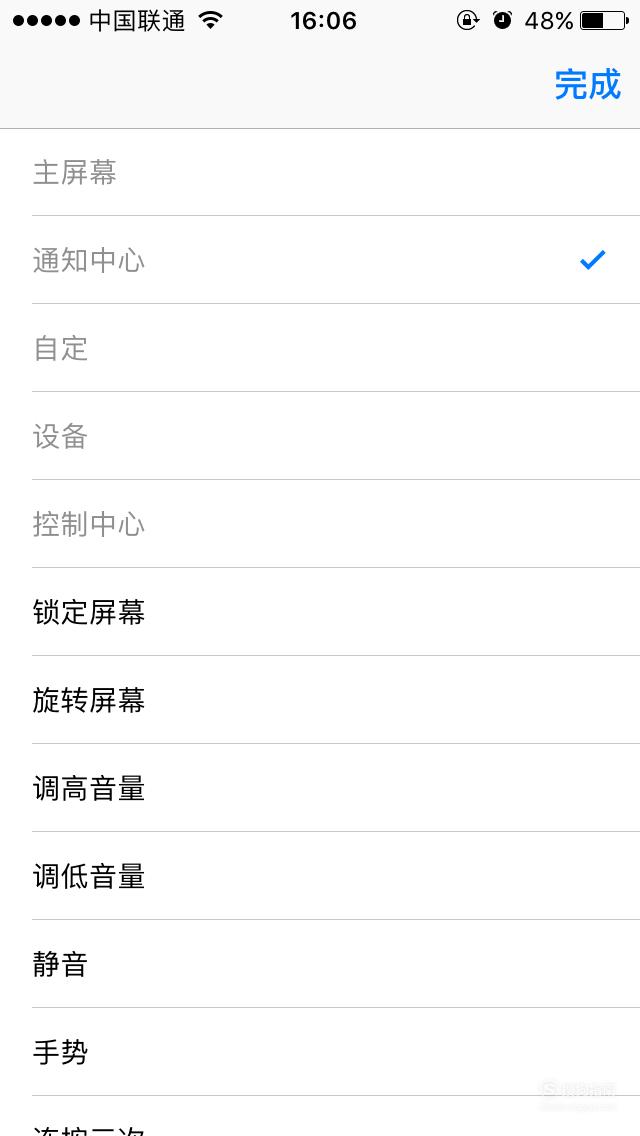Select the 控制中心 option
This screenshot has height=1136, width=640.
pyautogui.click(x=320, y=524)
